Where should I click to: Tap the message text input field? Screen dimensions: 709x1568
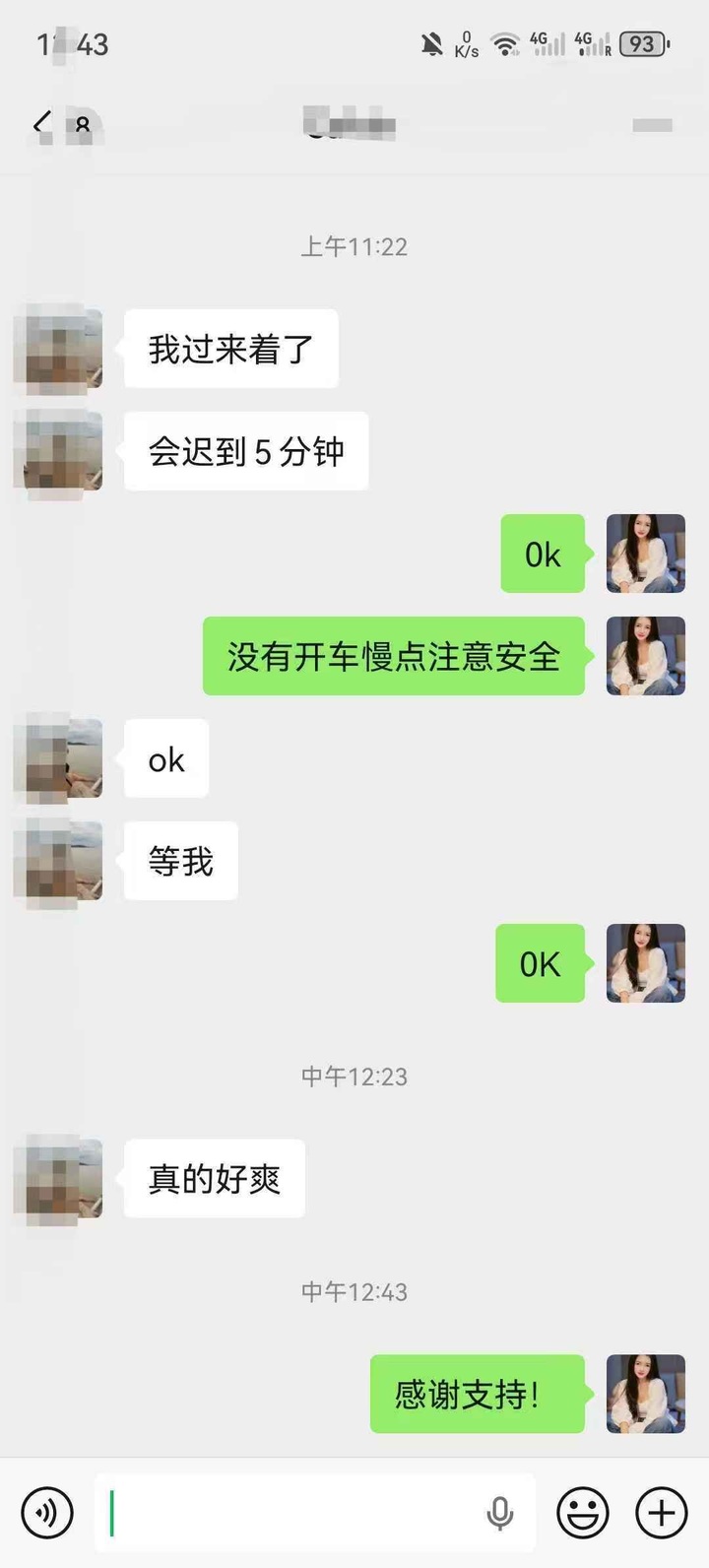[295, 1513]
